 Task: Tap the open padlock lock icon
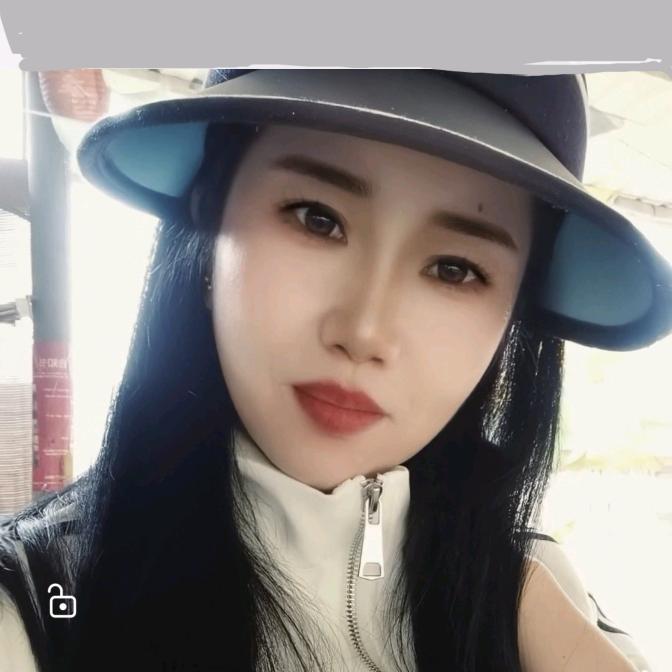(62, 601)
